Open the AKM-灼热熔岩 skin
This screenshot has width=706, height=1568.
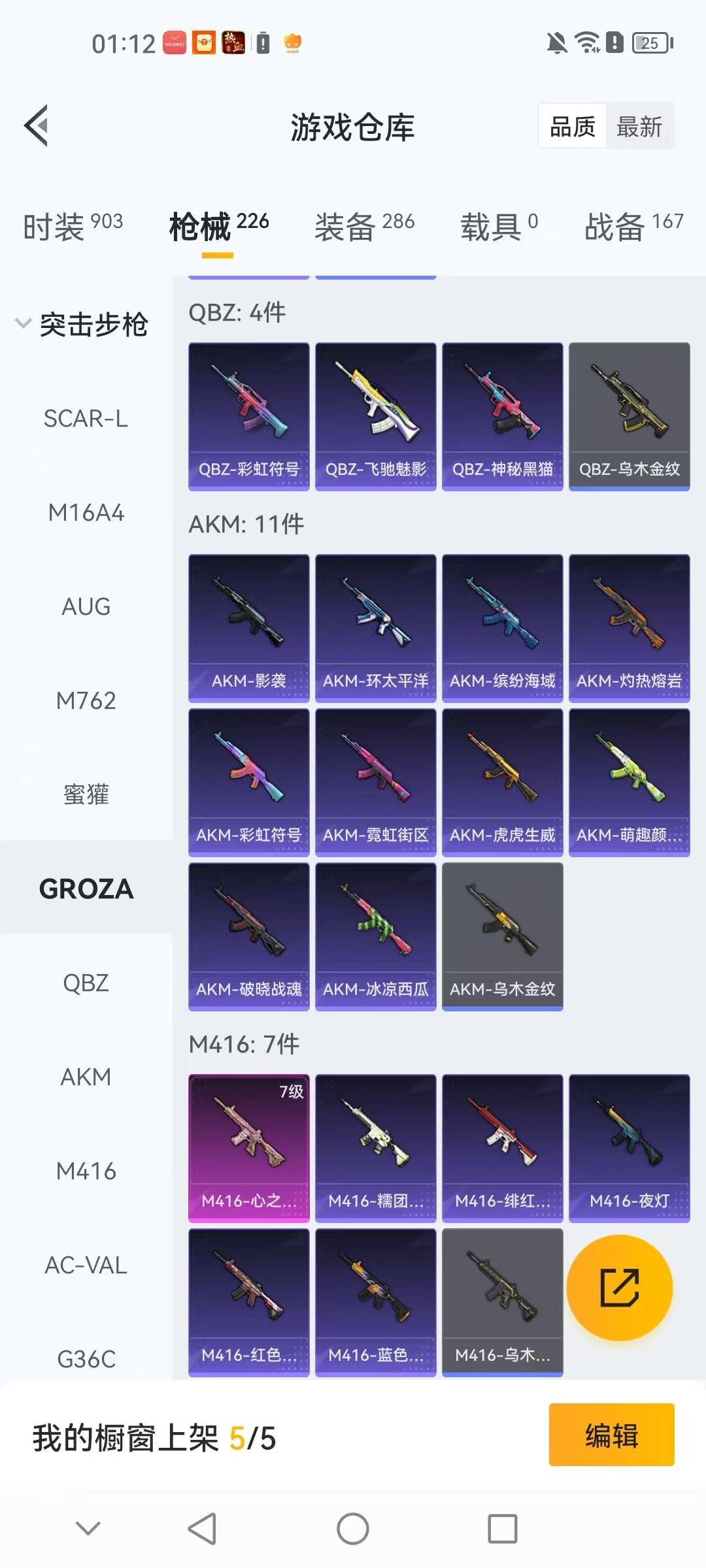click(x=629, y=628)
